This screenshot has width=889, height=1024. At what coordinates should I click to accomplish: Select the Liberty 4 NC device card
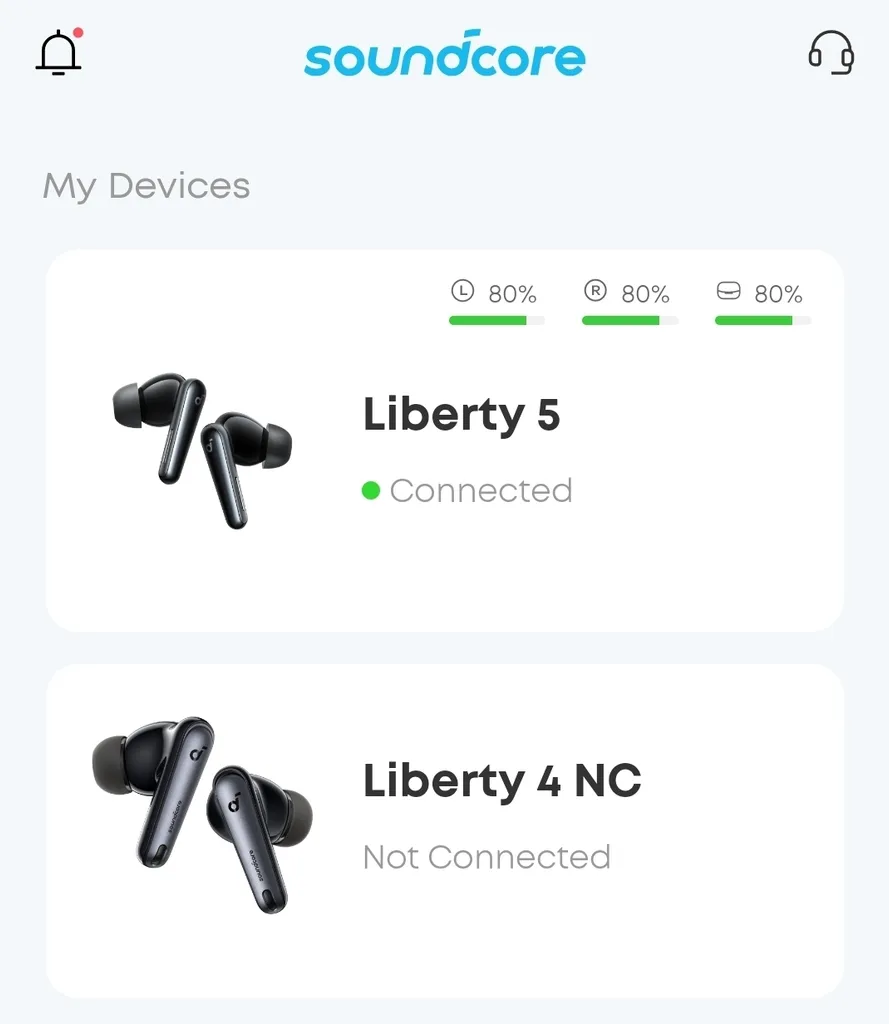[444, 830]
